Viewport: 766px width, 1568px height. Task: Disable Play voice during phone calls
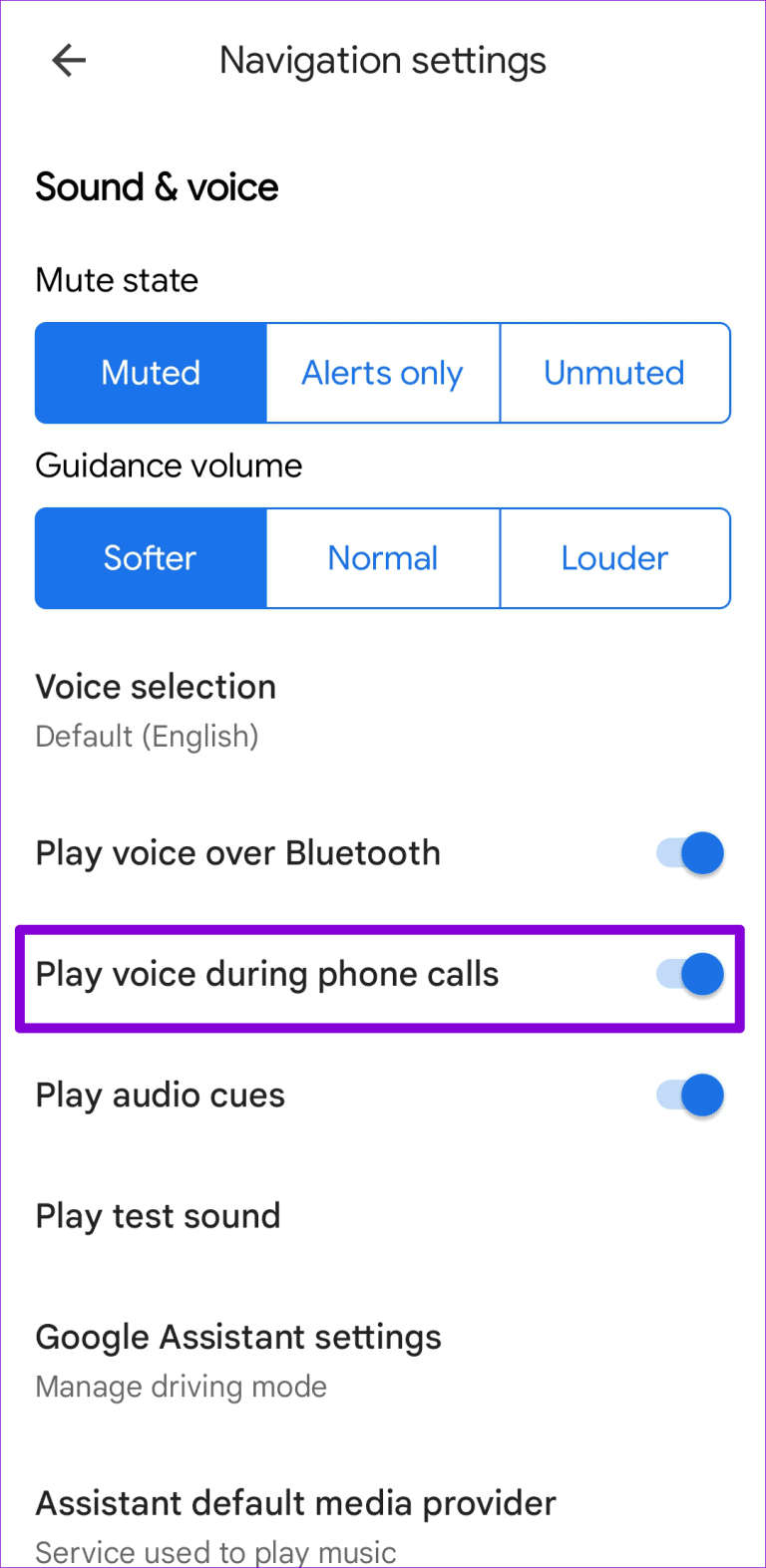click(689, 975)
